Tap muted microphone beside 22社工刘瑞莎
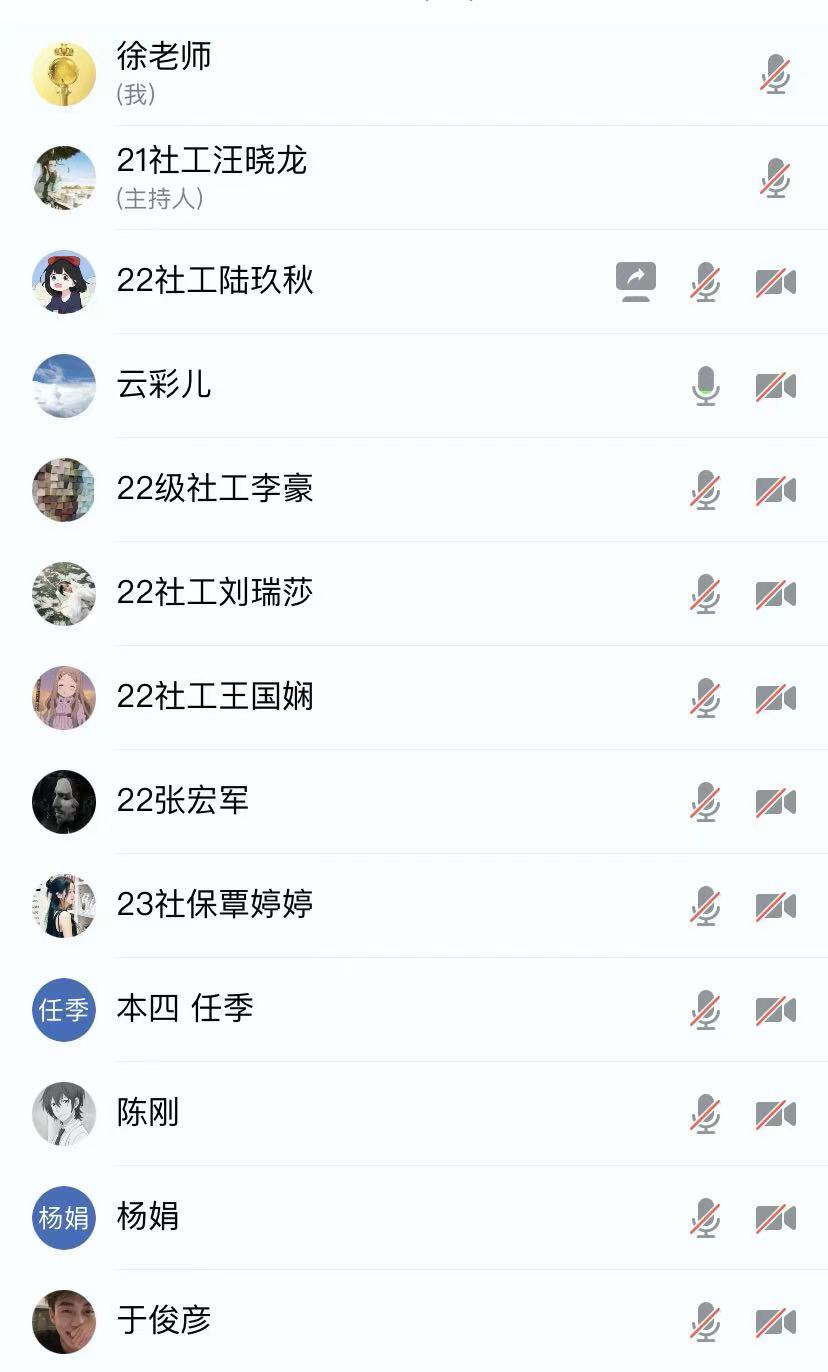Image resolution: width=828 pixels, height=1372 pixels. [706, 594]
